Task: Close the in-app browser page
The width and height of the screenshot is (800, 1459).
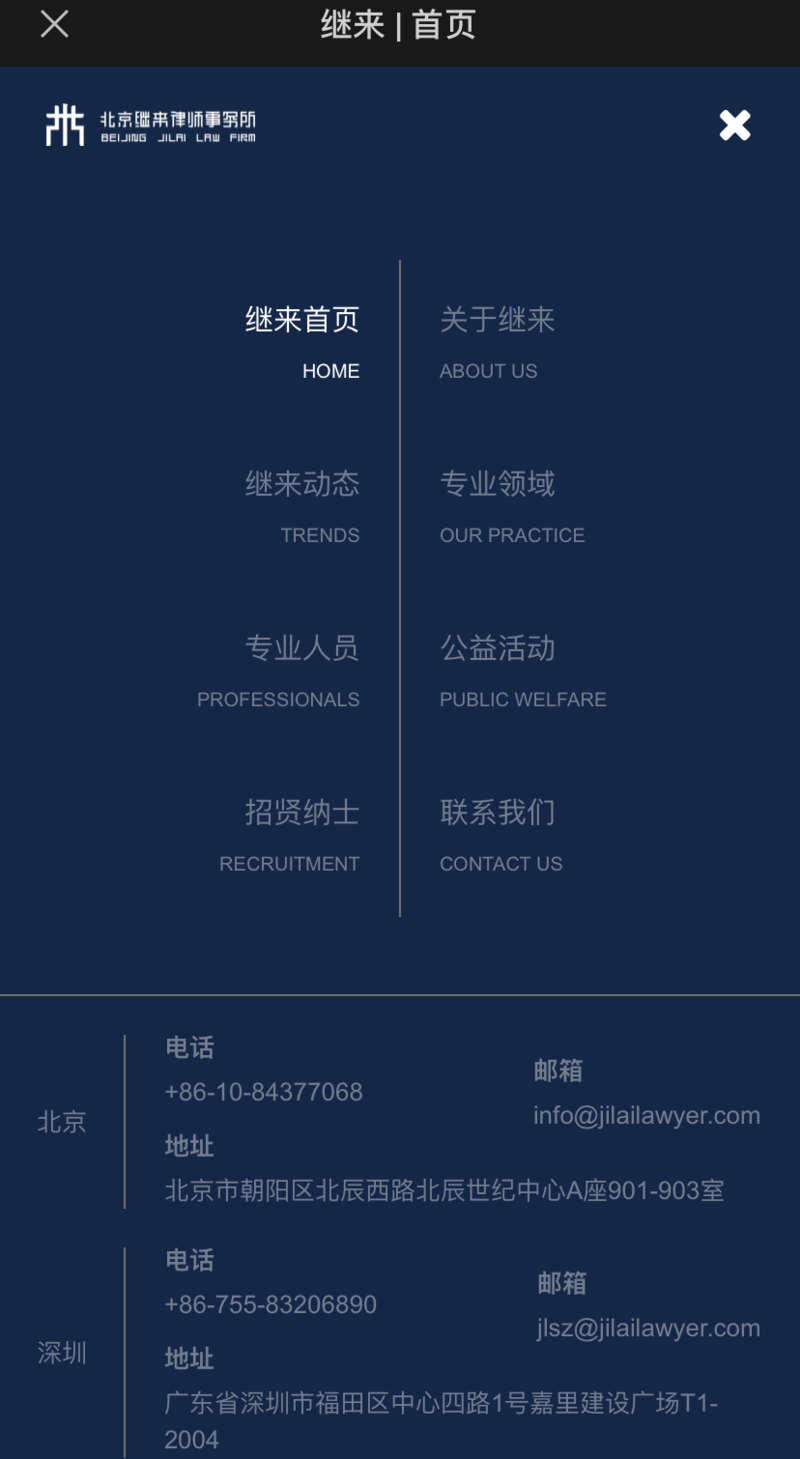Action: pos(54,24)
